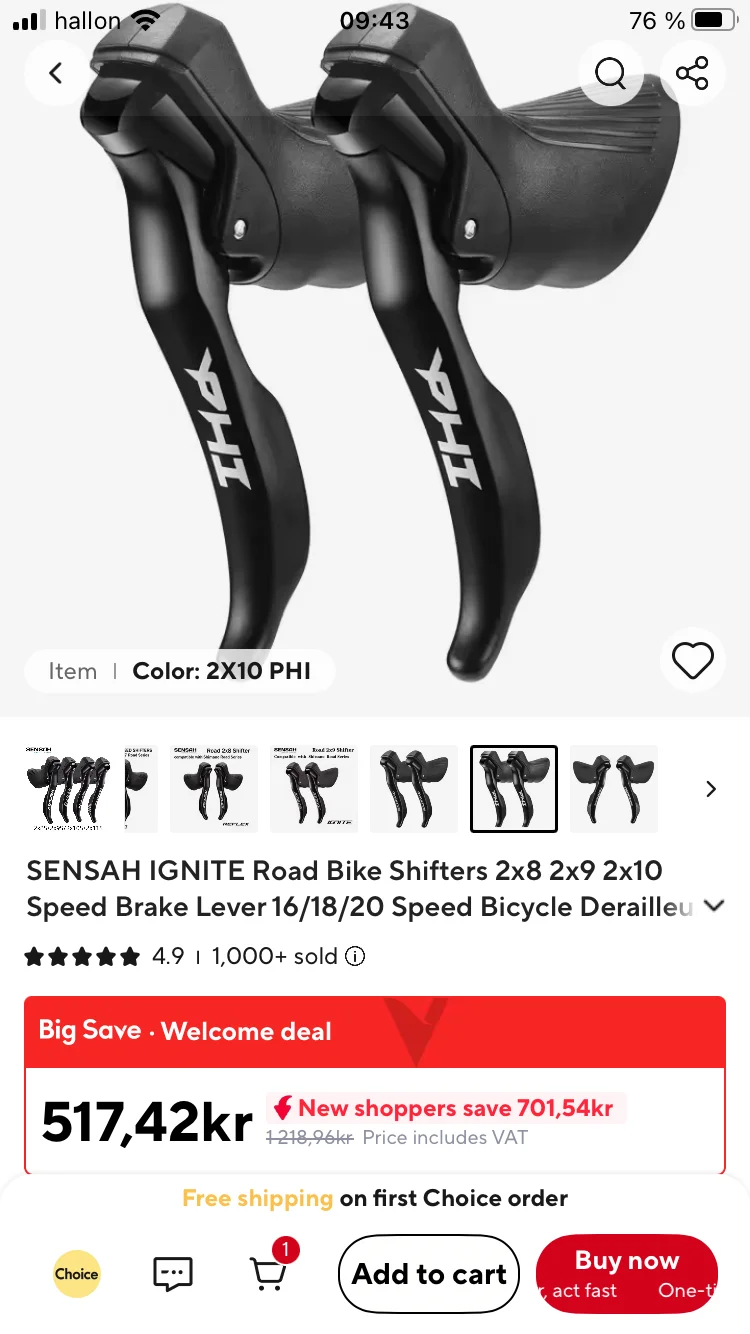Open chat with the seller
This screenshot has height=1334, width=750.
pos(173,1274)
